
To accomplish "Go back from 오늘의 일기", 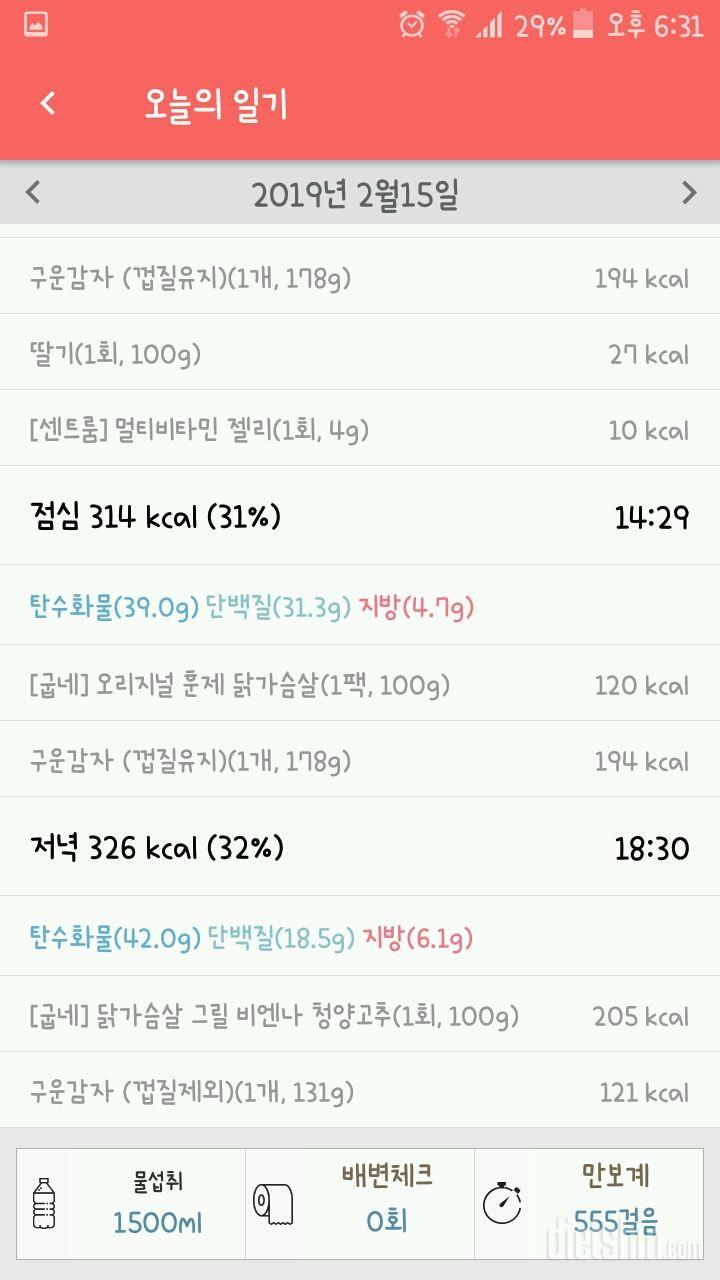I will (x=47, y=104).
